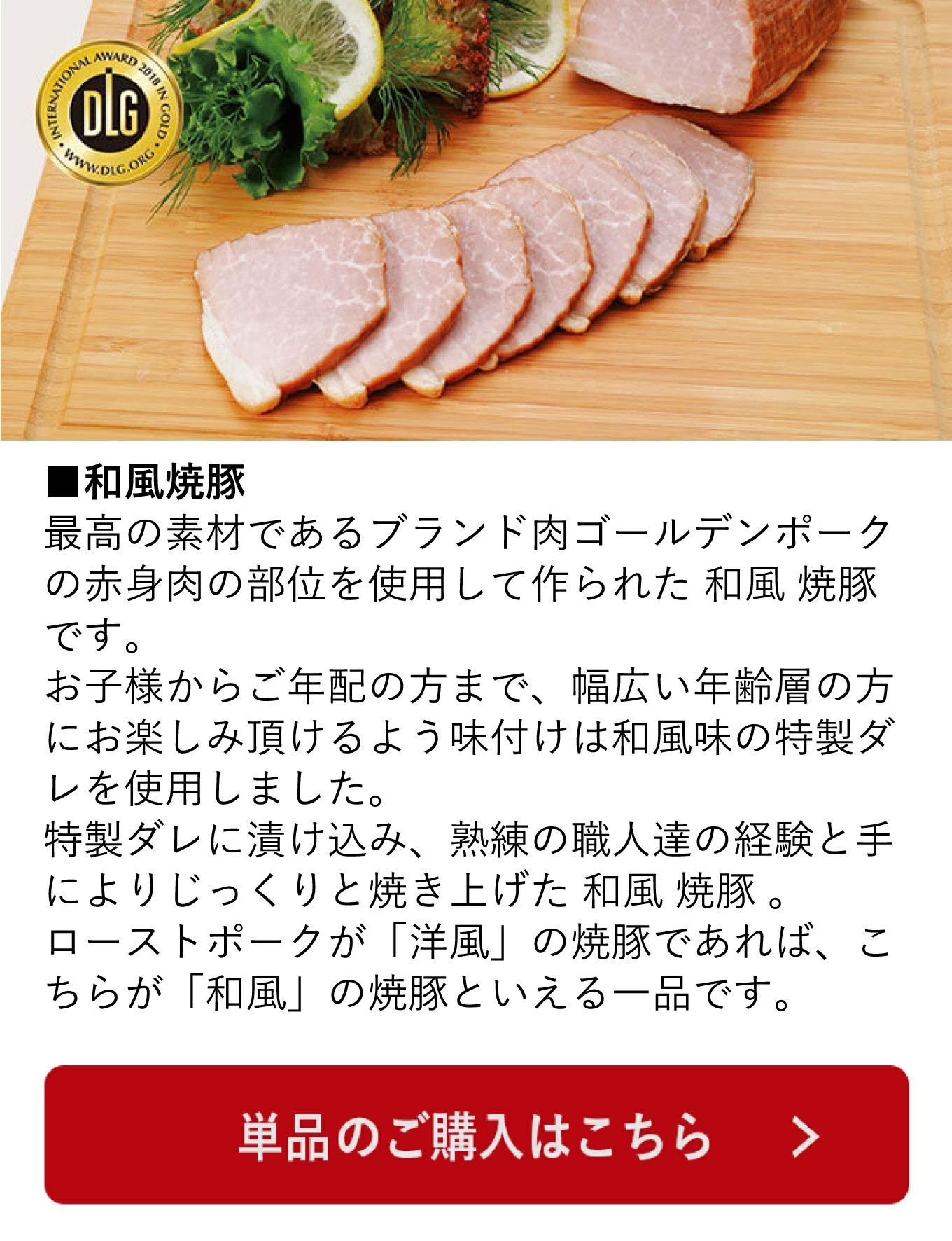The image size is (952, 1241).
Task: Enable the product image zoom view
Action: coord(476,224)
